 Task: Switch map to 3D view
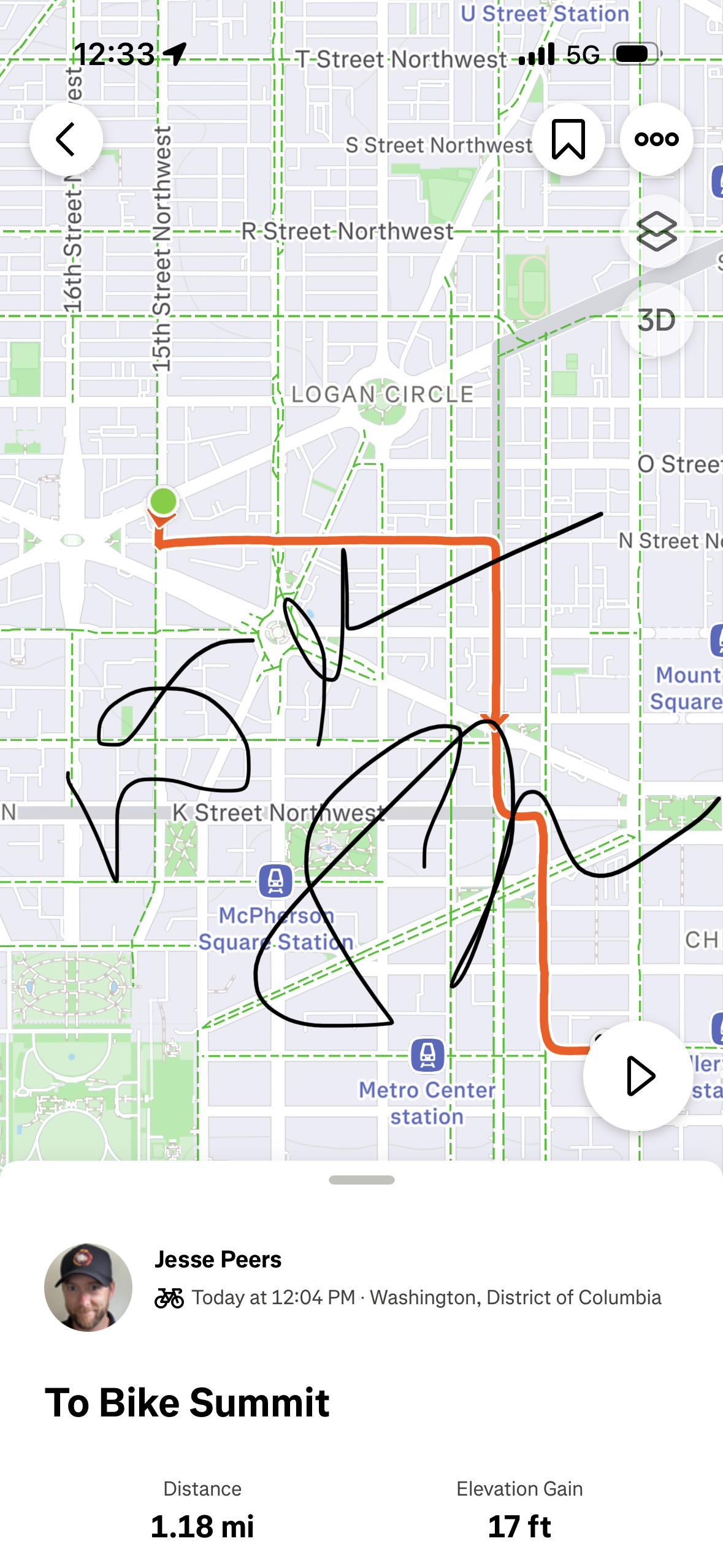point(656,320)
